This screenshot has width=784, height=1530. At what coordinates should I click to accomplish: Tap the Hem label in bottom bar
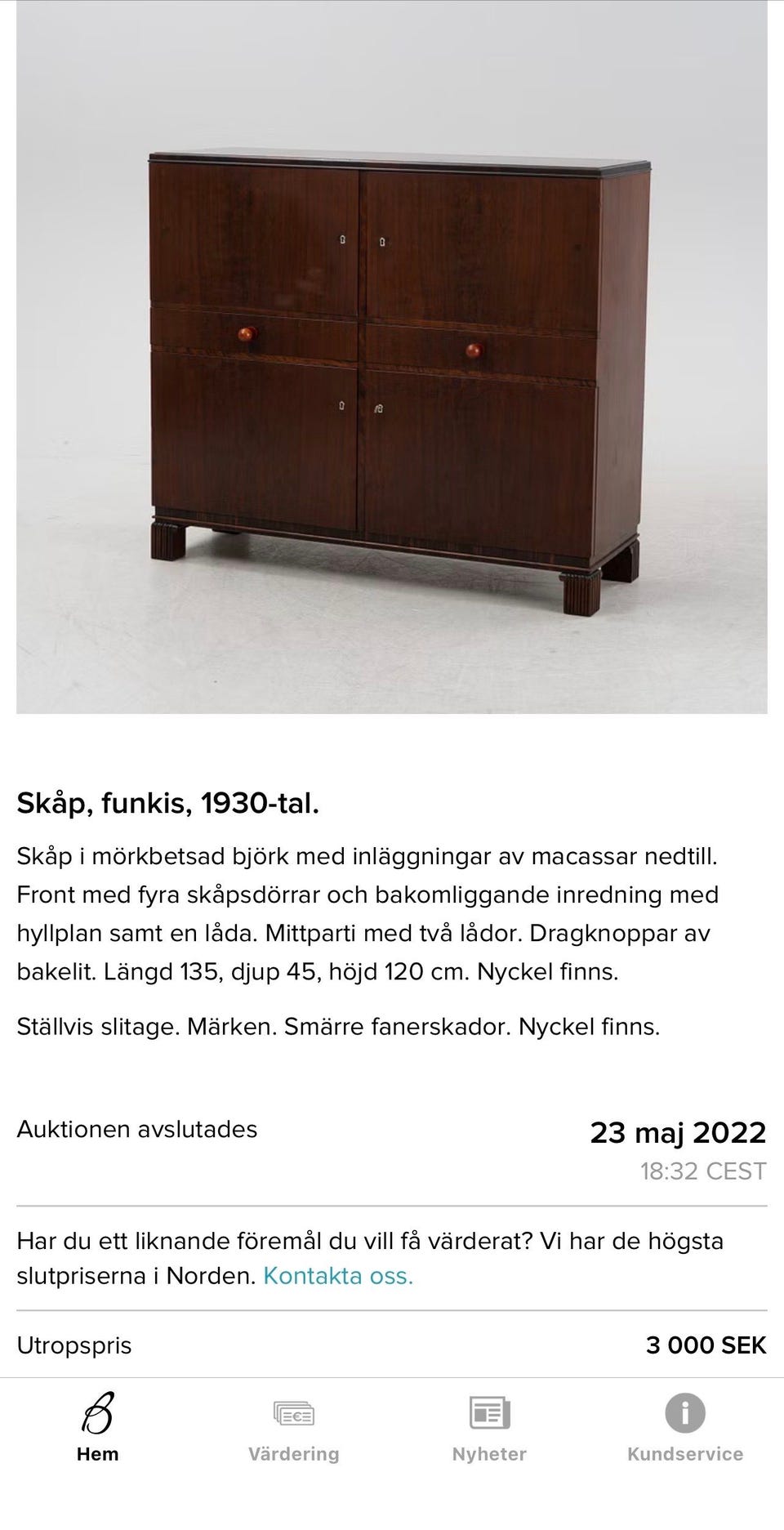(97, 1455)
